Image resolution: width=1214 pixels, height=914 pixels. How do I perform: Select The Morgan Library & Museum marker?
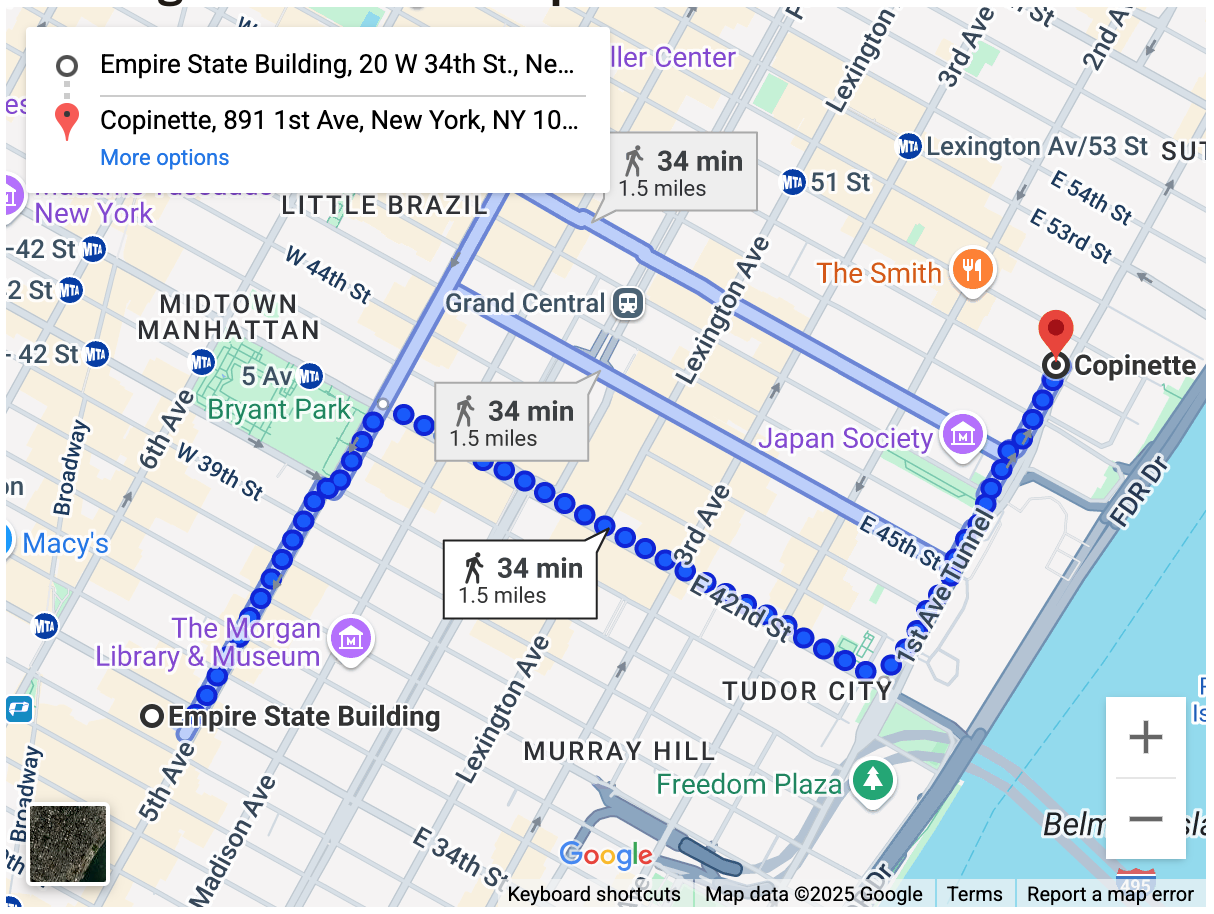(x=352, y=637)
